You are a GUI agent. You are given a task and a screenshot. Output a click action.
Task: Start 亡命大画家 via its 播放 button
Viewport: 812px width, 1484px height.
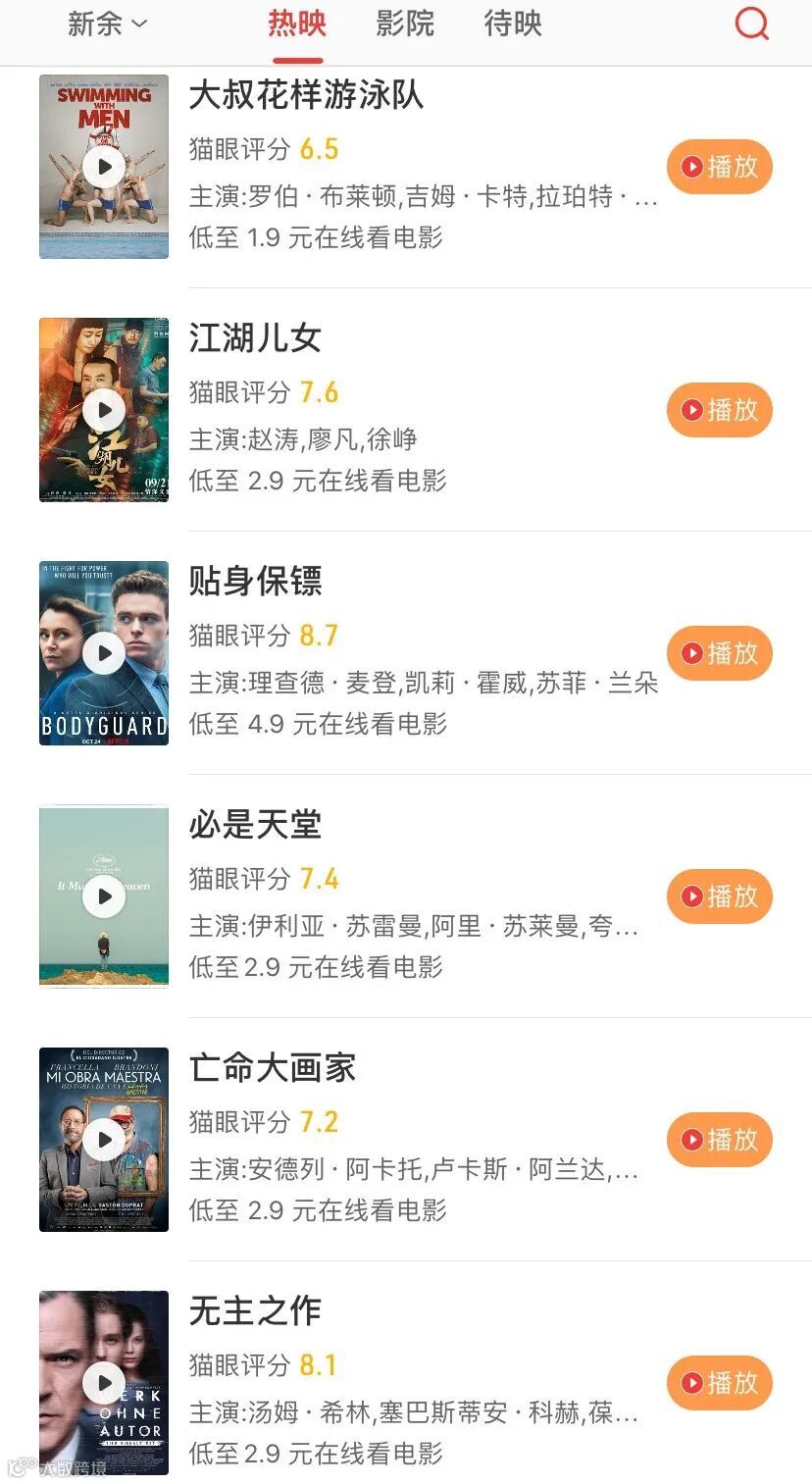tap(720, 1140)
